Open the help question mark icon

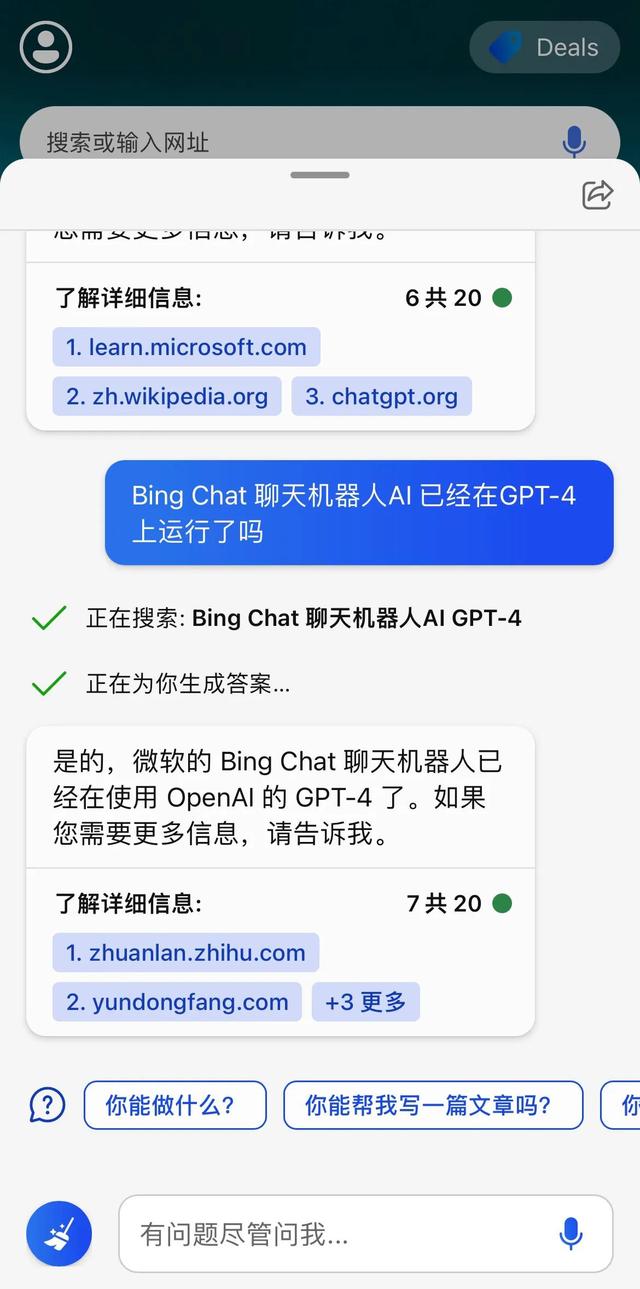[x=47, y=1105]
